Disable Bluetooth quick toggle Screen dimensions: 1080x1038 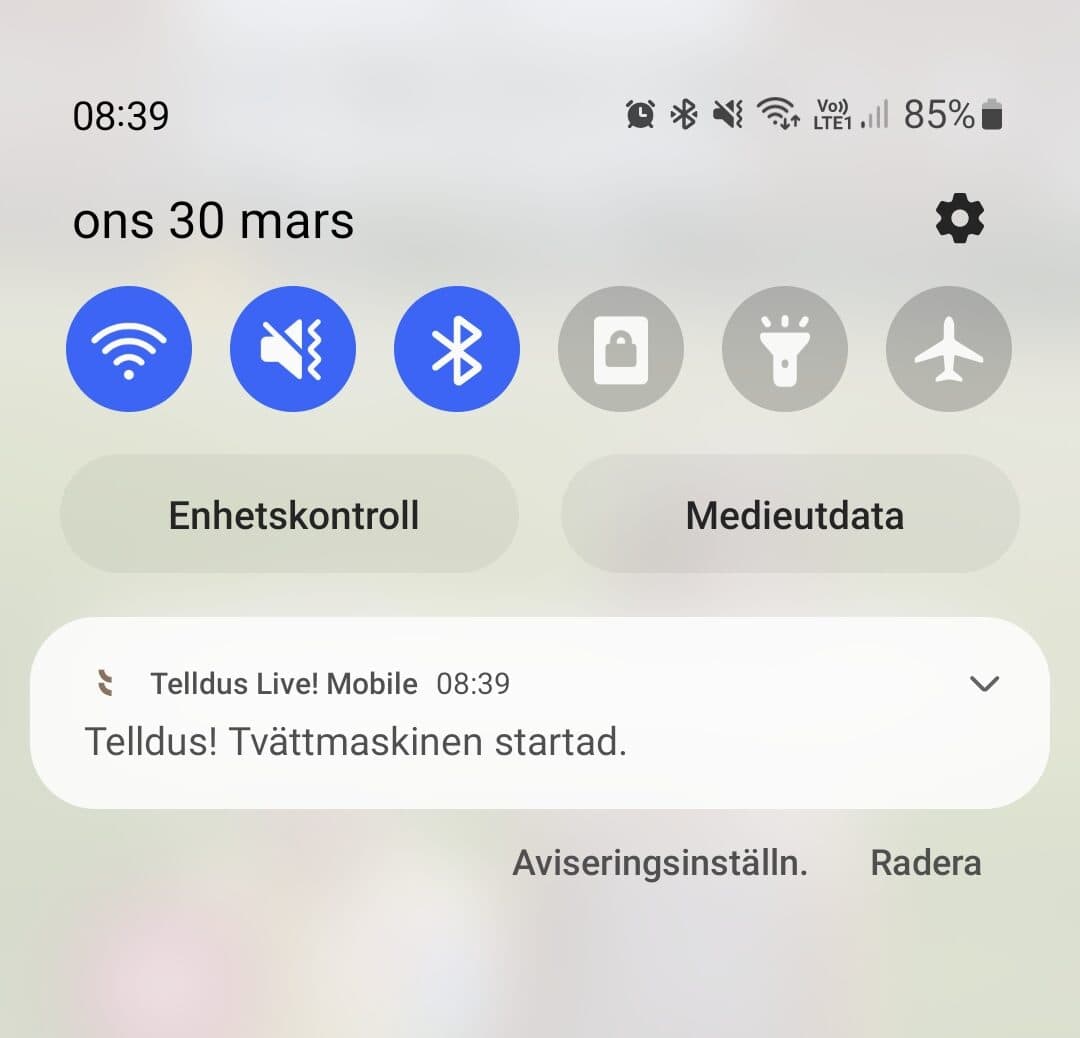coord(457,349)
